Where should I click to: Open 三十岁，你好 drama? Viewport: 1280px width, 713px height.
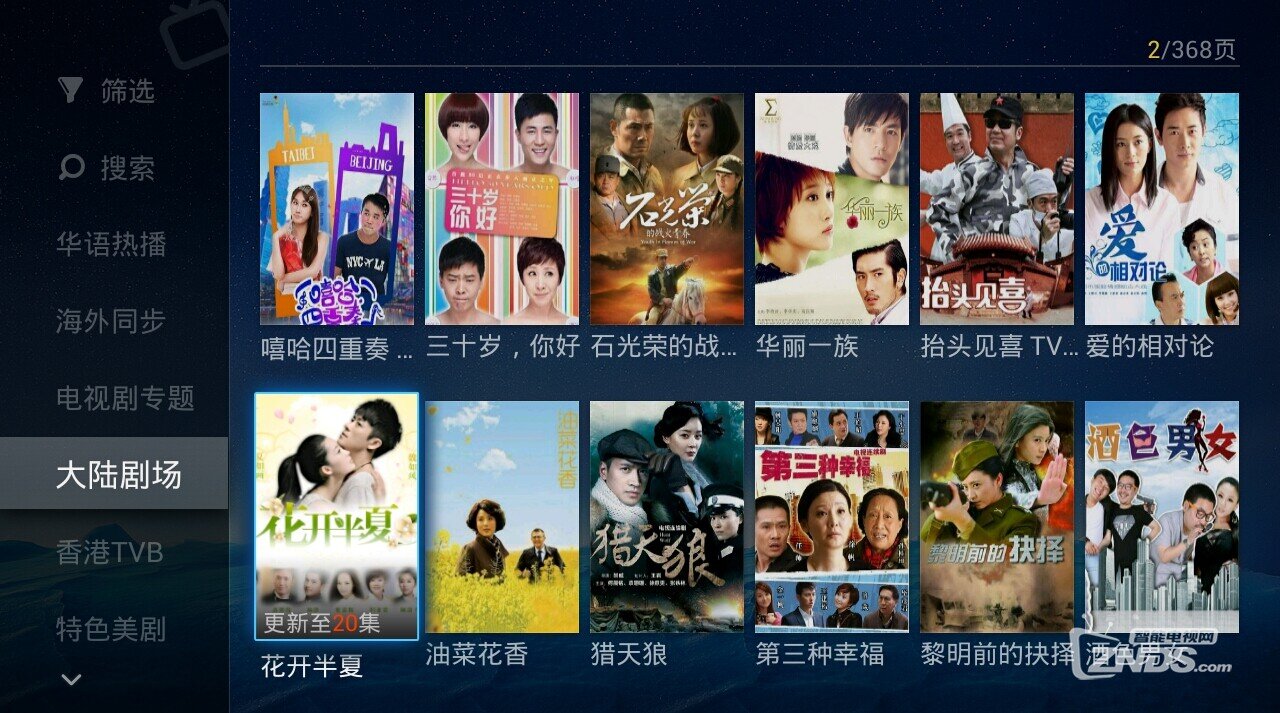tap(501, 209)
